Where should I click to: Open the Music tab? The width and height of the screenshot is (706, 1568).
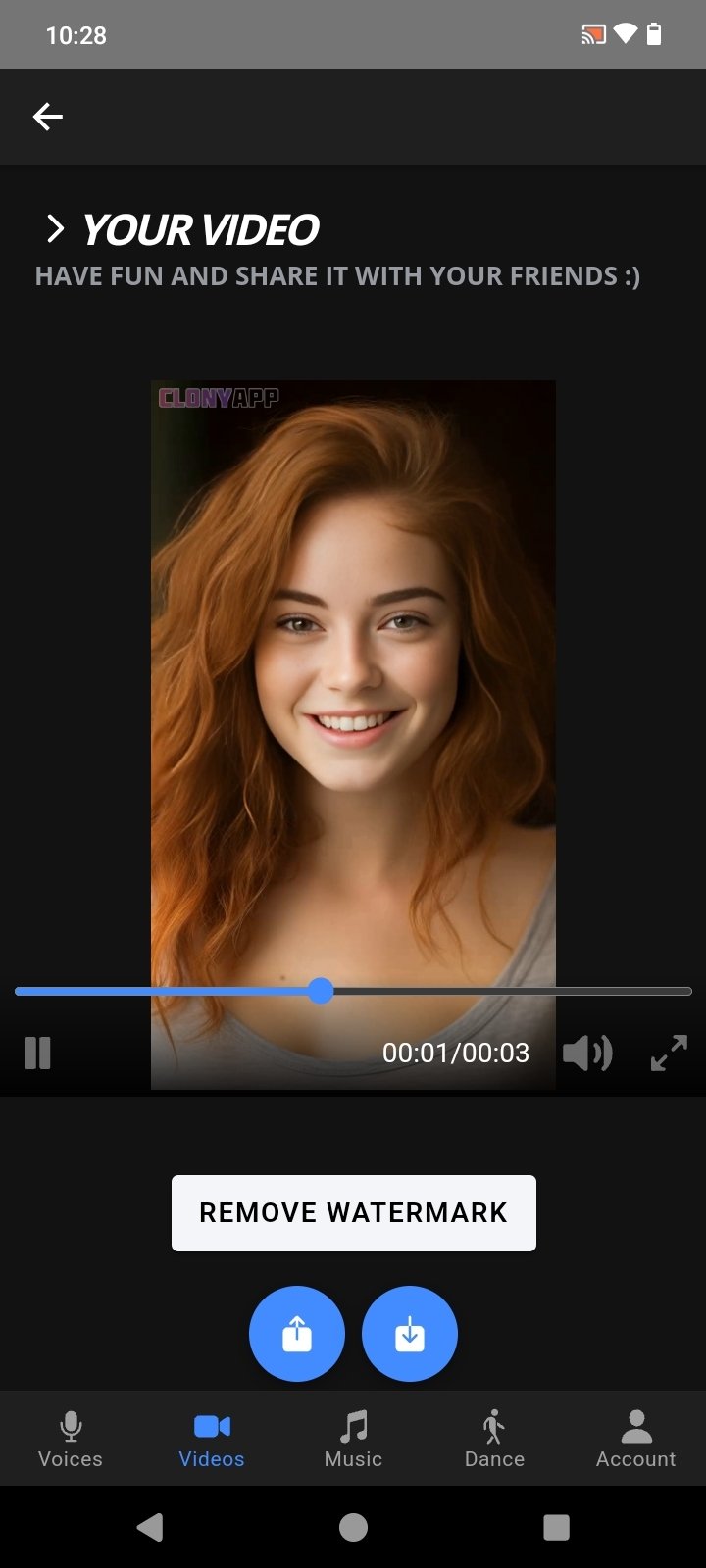(353, 1439)
